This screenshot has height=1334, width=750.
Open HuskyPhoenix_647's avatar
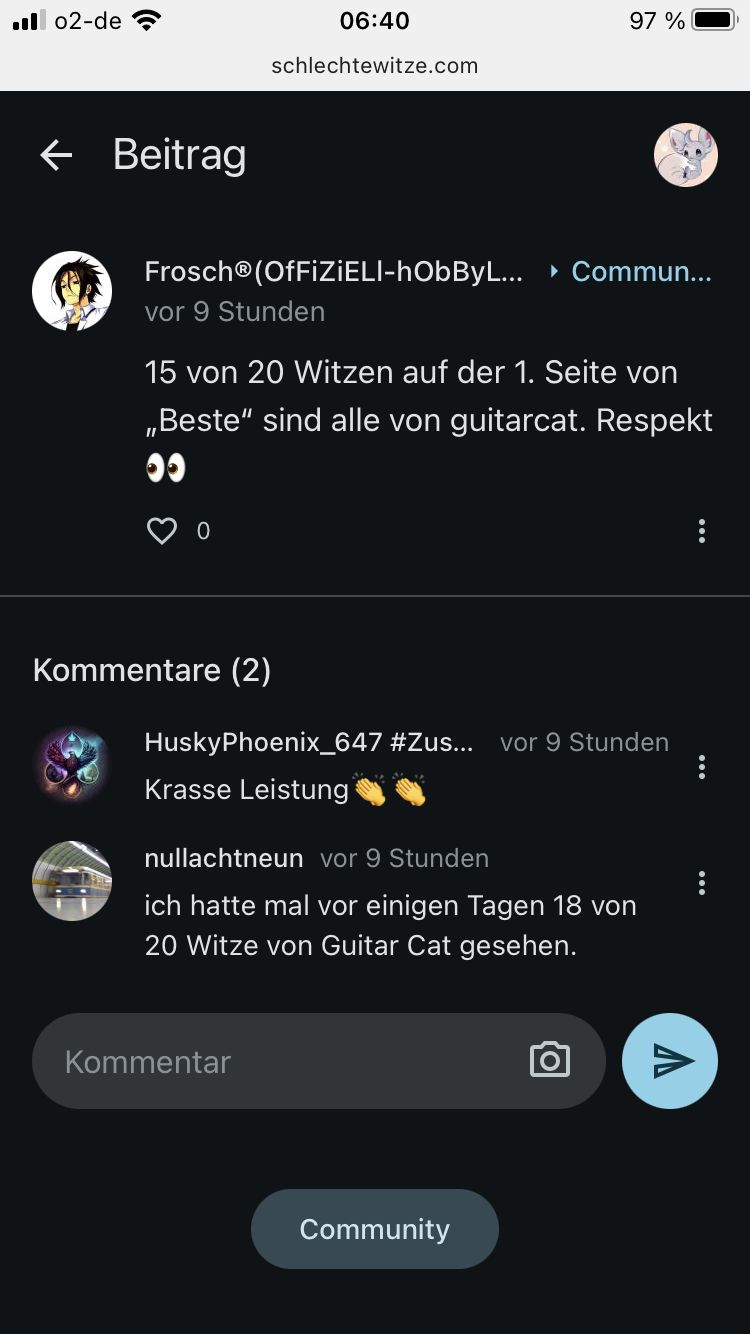click(x=72, y=766)
